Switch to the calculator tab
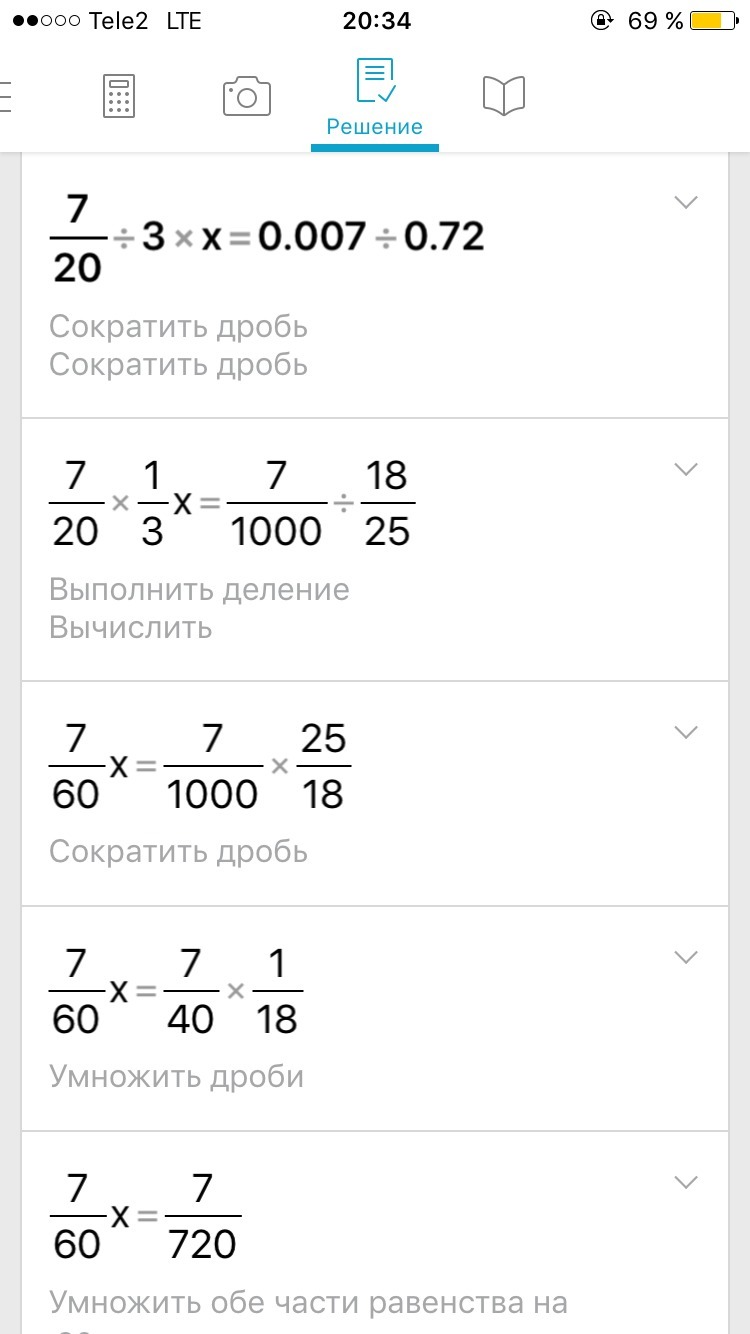The width and height of the screenshot is (750, 1334). pyautogui.click(x=119, y=97)
